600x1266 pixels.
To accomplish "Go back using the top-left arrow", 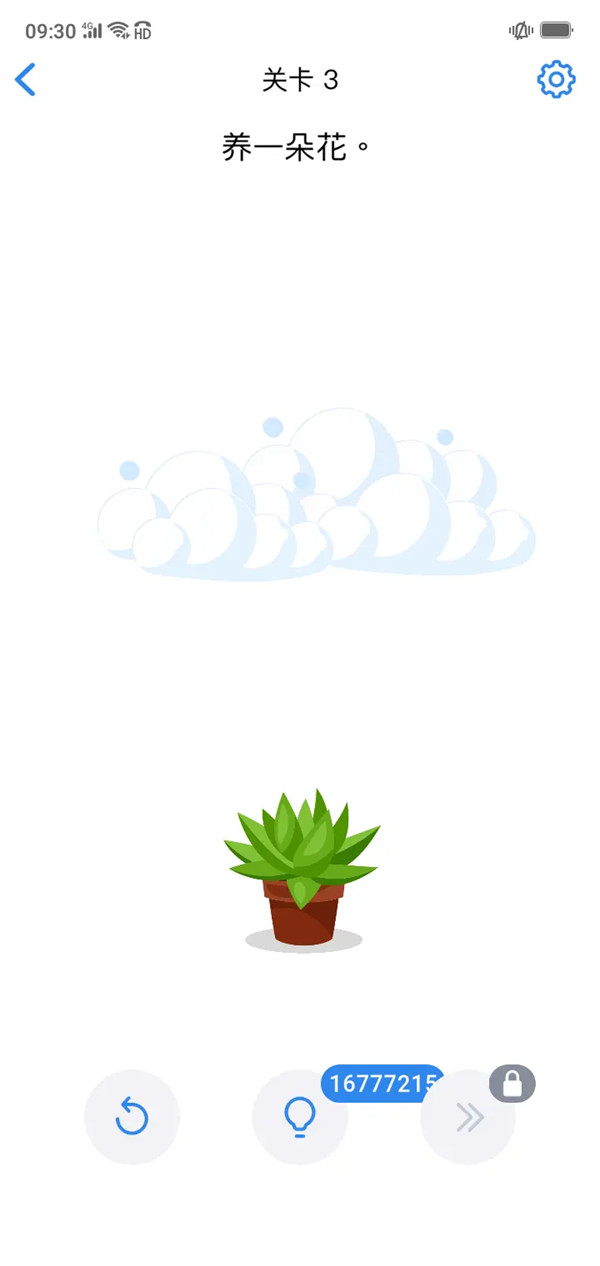I will pos(26,80).
